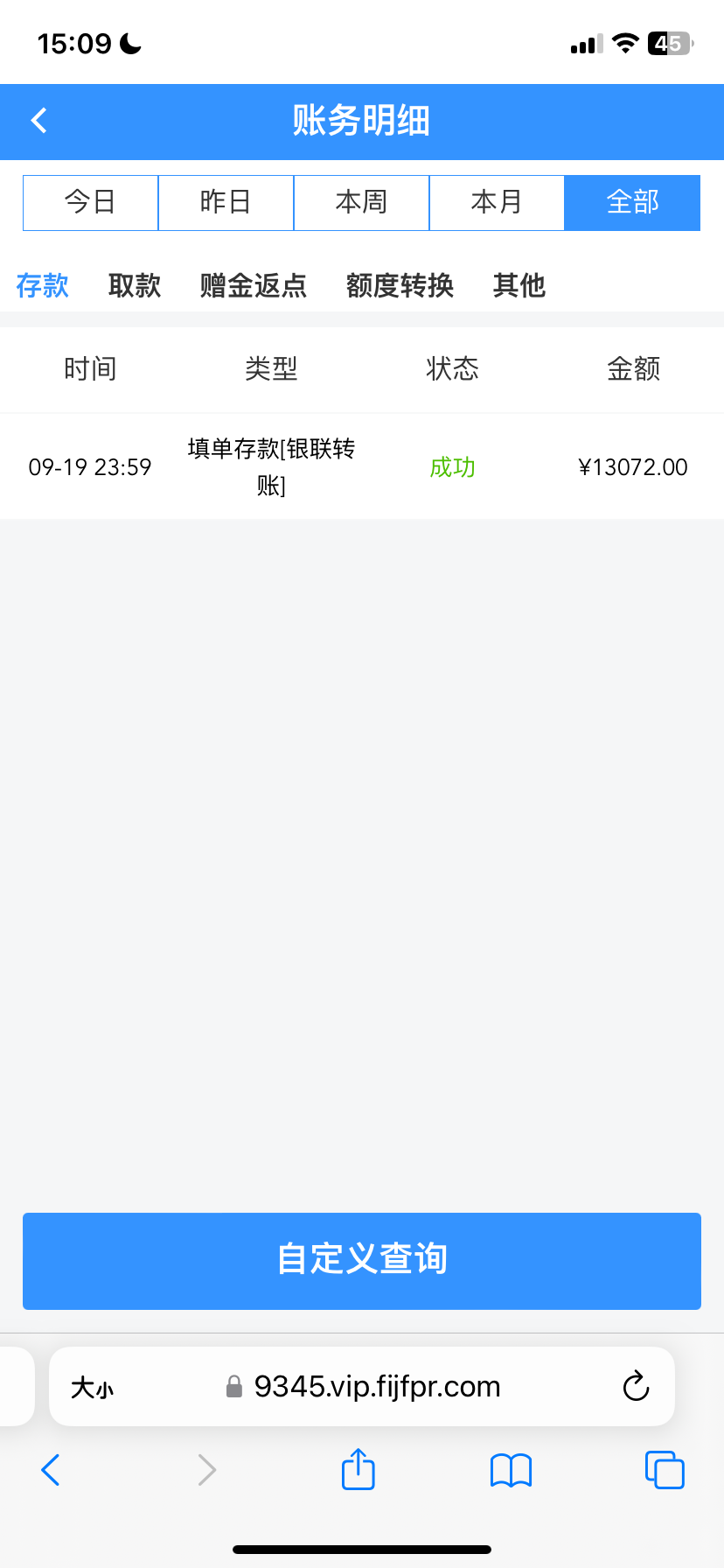Image resolution: width=724 pixels, height=1568 pixels.
Task: Show all open Safari tabs
Action: [665, 1470]
